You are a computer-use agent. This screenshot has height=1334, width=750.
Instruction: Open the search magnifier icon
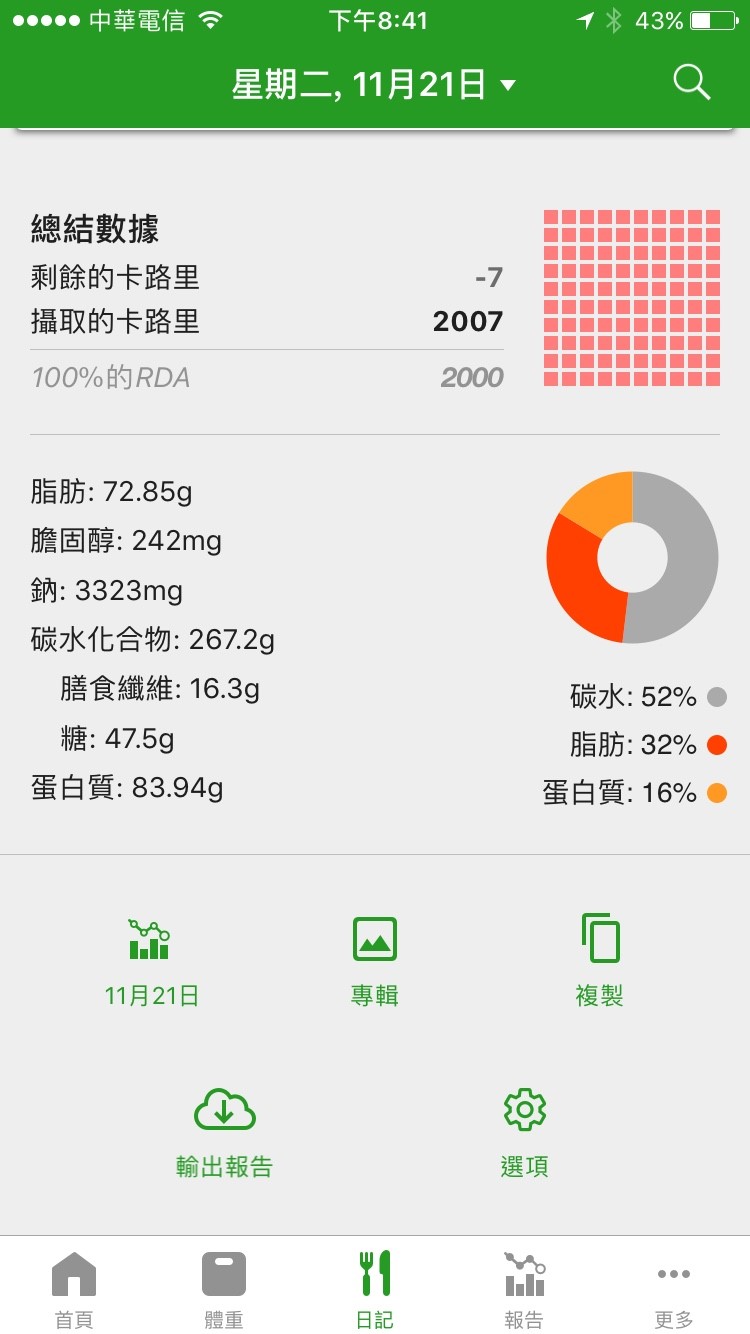click(x=691, y=83)
